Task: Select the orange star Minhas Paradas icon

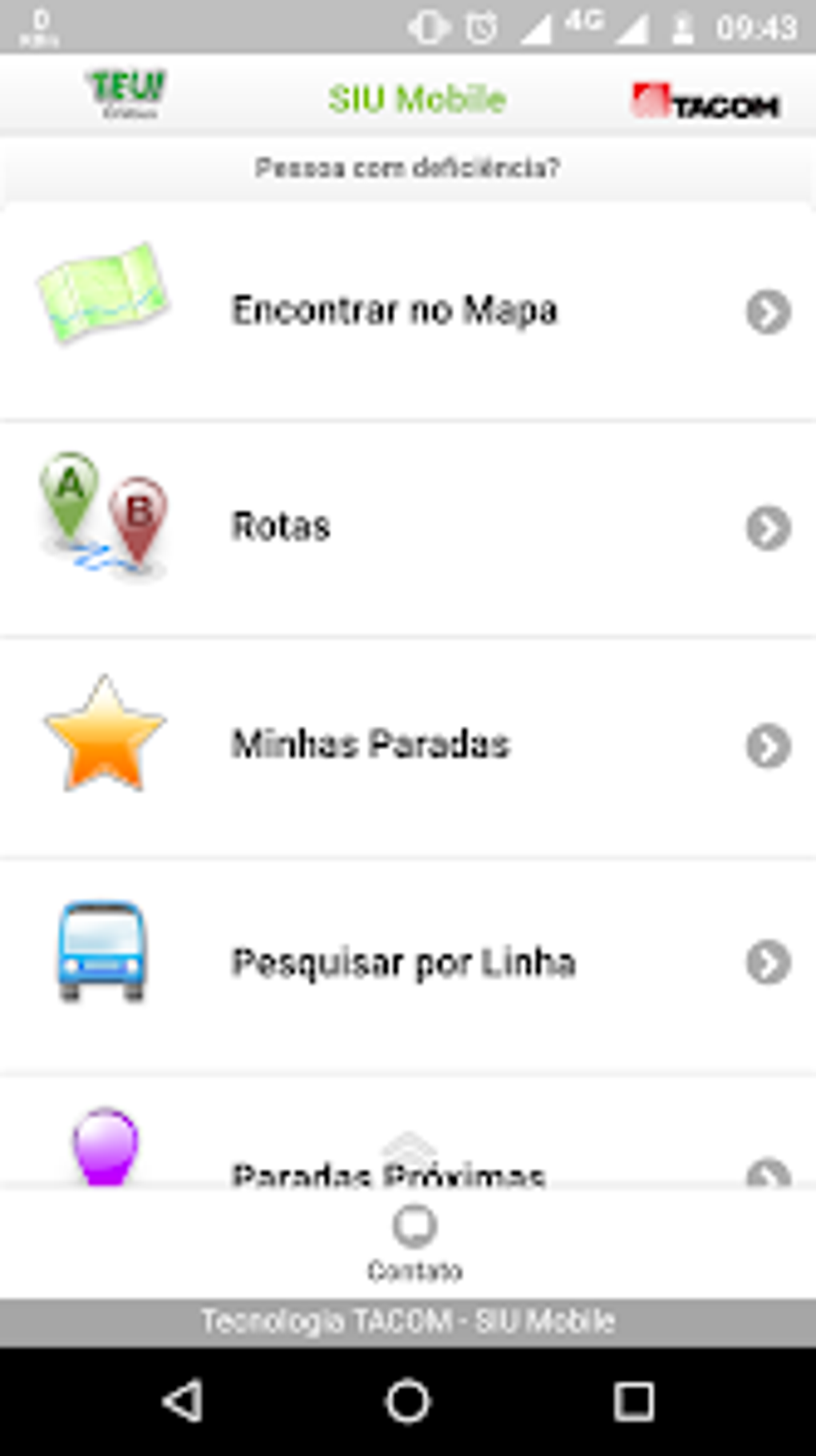Action: pos(102,738)
